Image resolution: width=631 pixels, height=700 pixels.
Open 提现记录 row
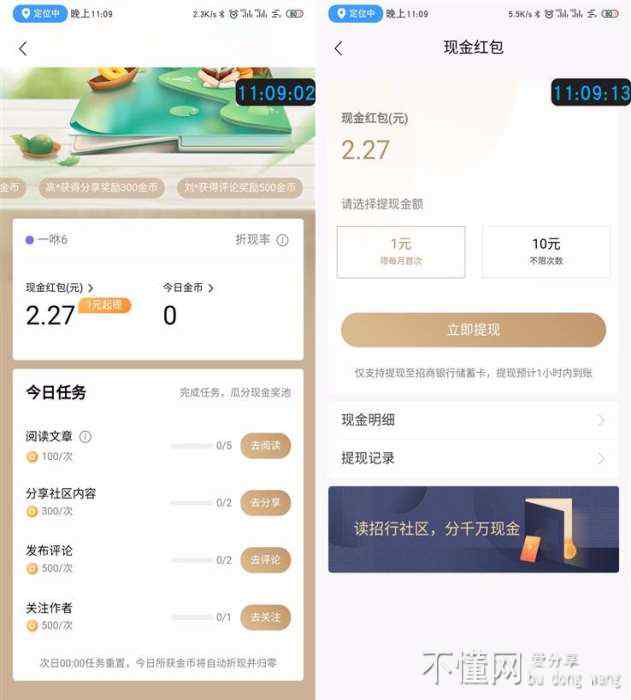coord(473,458)
